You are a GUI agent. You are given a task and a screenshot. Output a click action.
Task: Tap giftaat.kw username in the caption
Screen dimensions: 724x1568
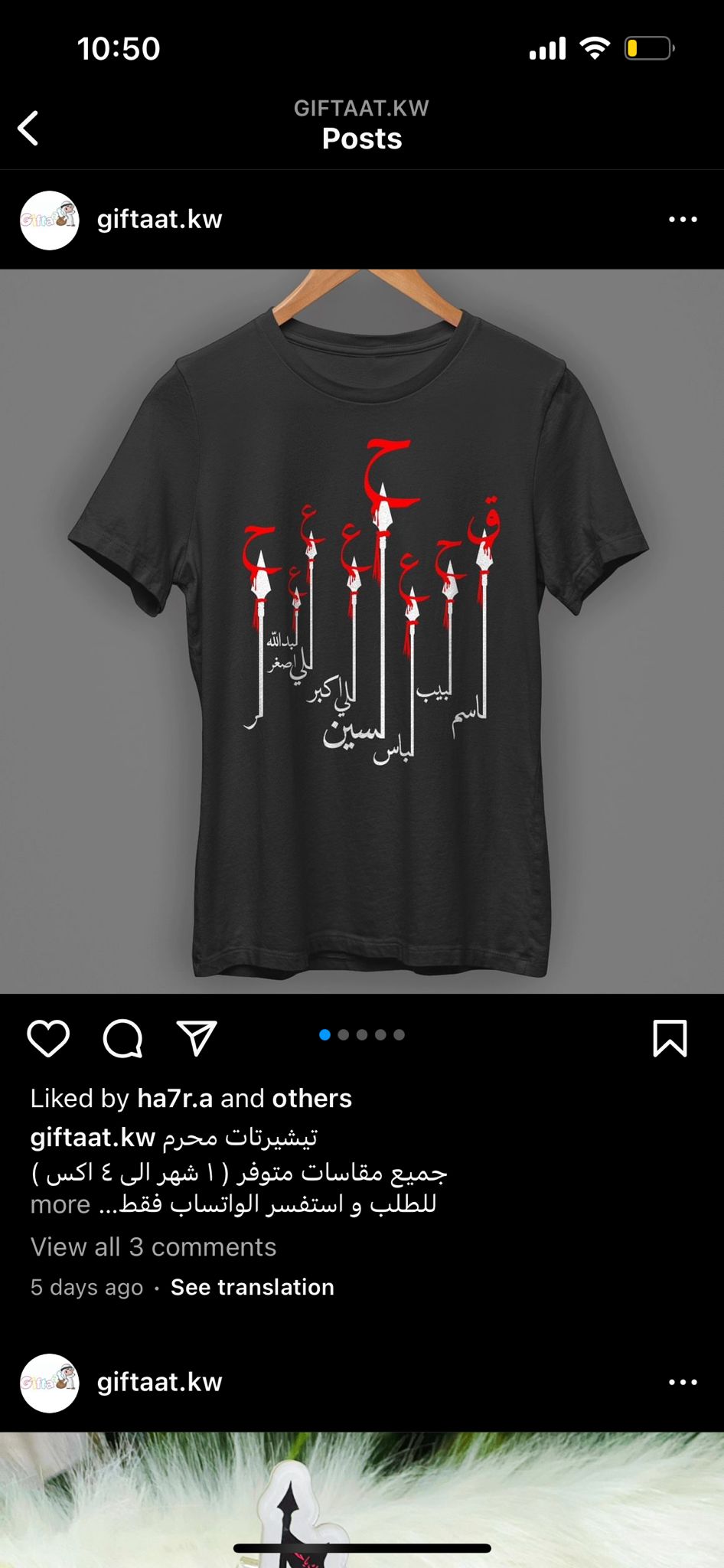(93, 1138)
